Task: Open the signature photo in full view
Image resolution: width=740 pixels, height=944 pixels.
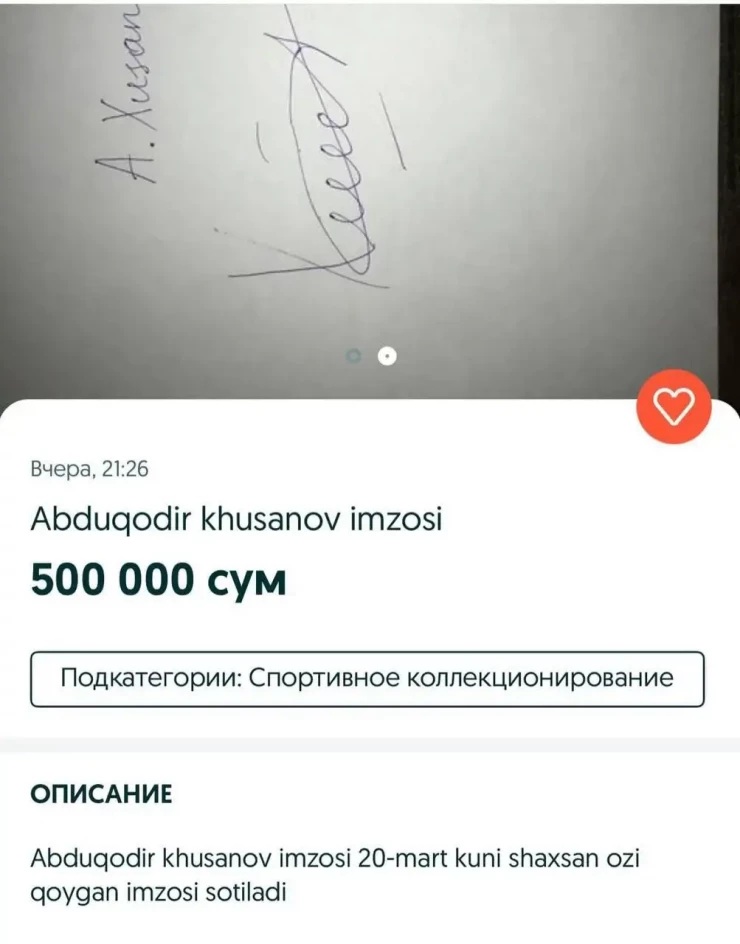Action: 370,180
